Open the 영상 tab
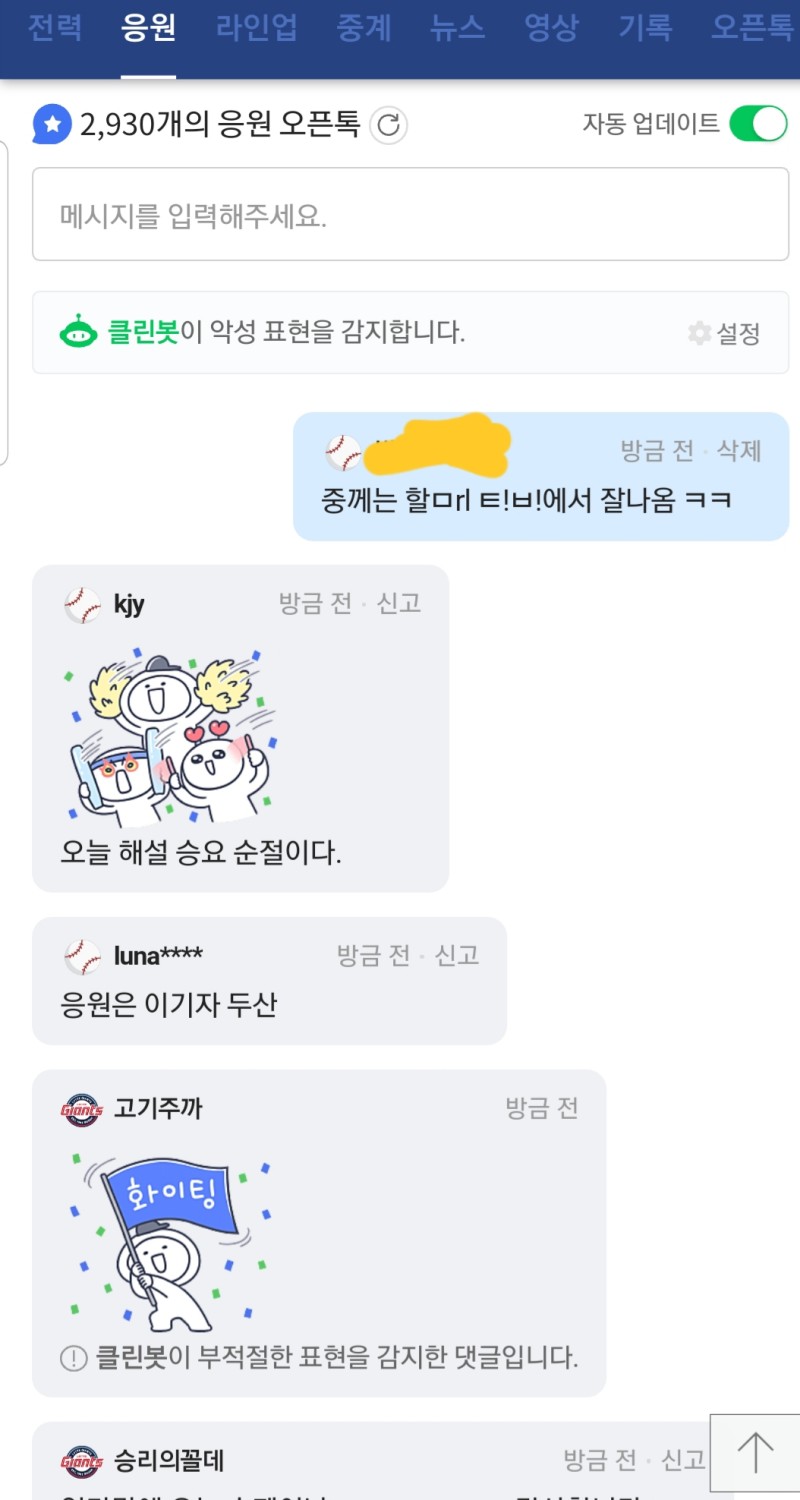Screen dimensions: 800x1500 coord(552,28)
